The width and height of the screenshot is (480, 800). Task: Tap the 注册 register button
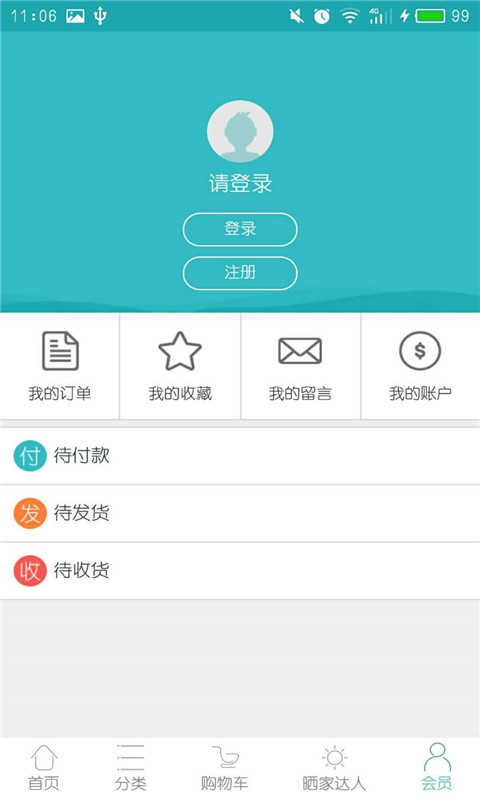pyautogui.click(x=240, y=272)
